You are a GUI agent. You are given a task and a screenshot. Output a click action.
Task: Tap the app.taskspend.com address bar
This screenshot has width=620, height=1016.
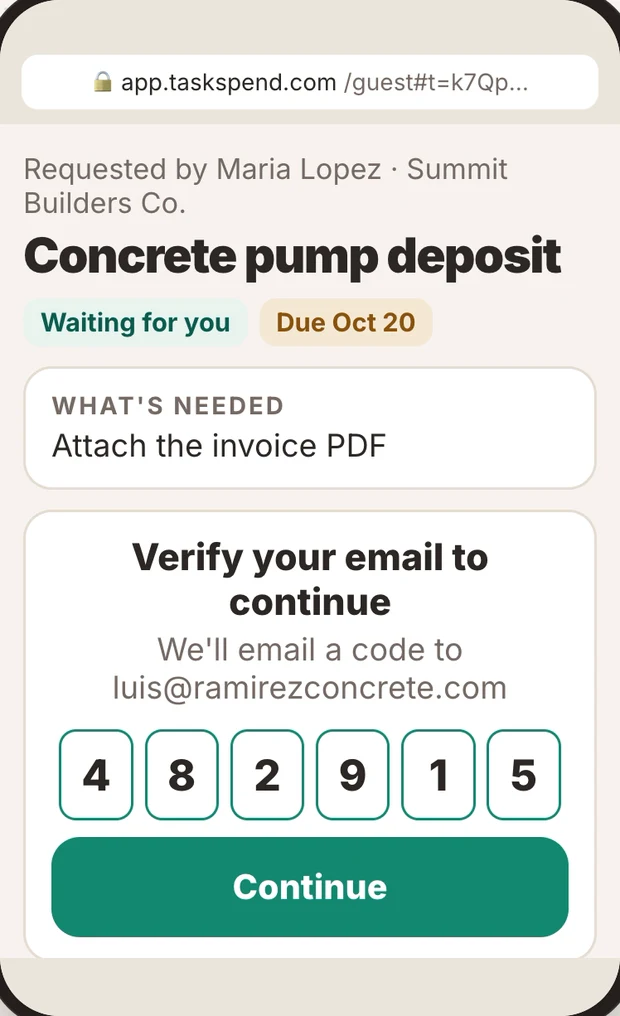310,82
